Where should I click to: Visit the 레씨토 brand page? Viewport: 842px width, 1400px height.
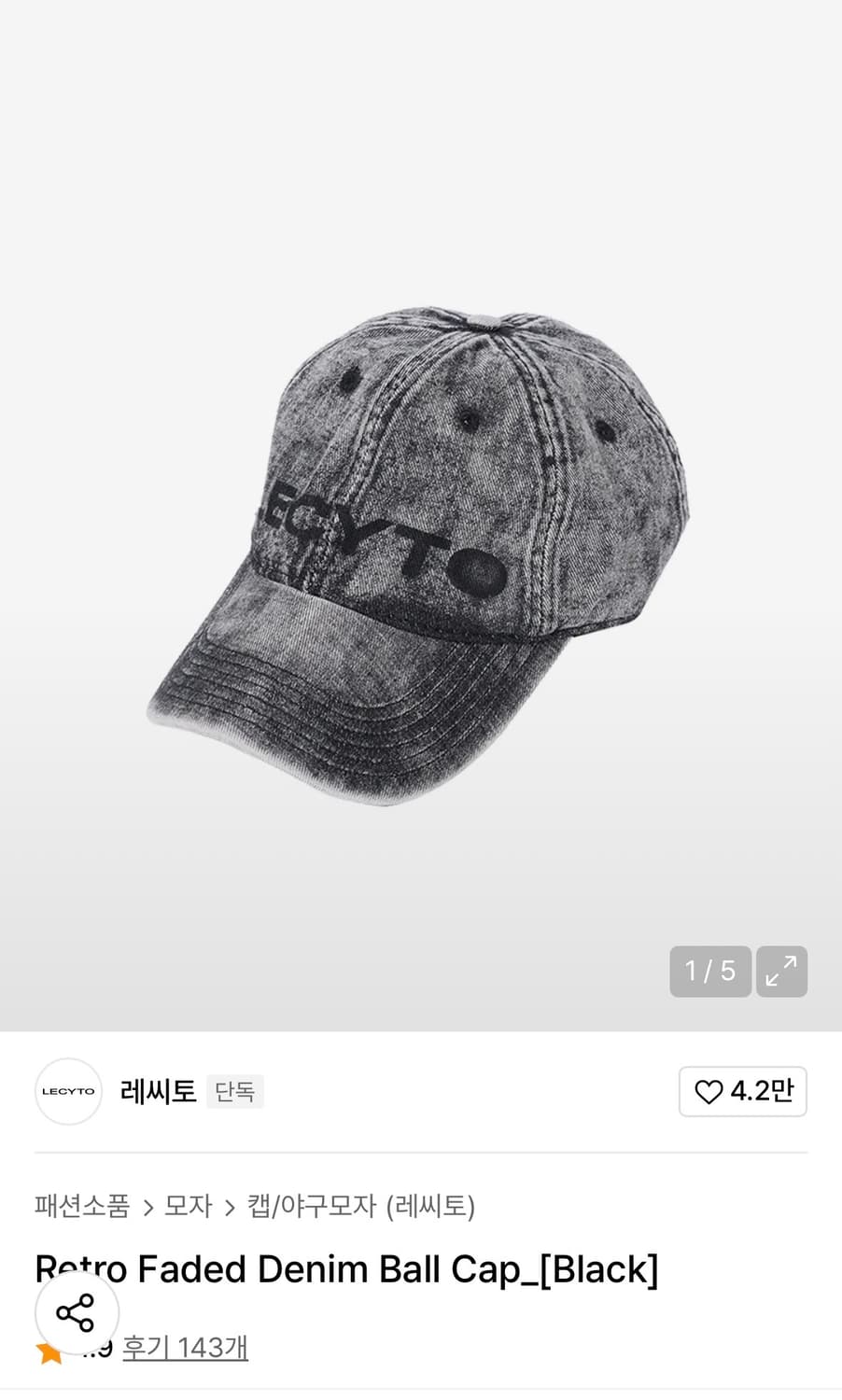pos(157,1091)
